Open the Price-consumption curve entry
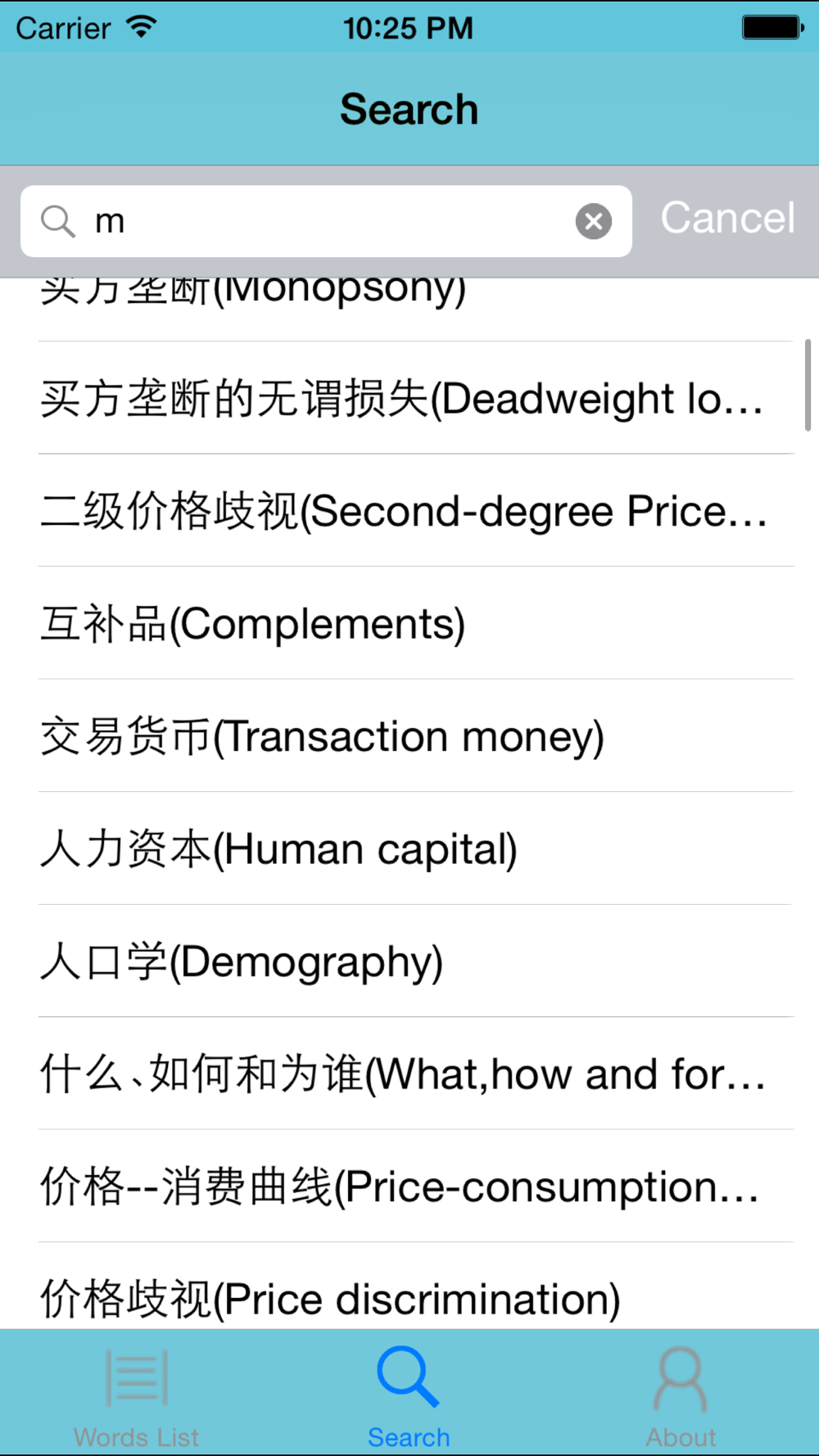The width and height of the screenshot is (819, 1456). 409,1187
